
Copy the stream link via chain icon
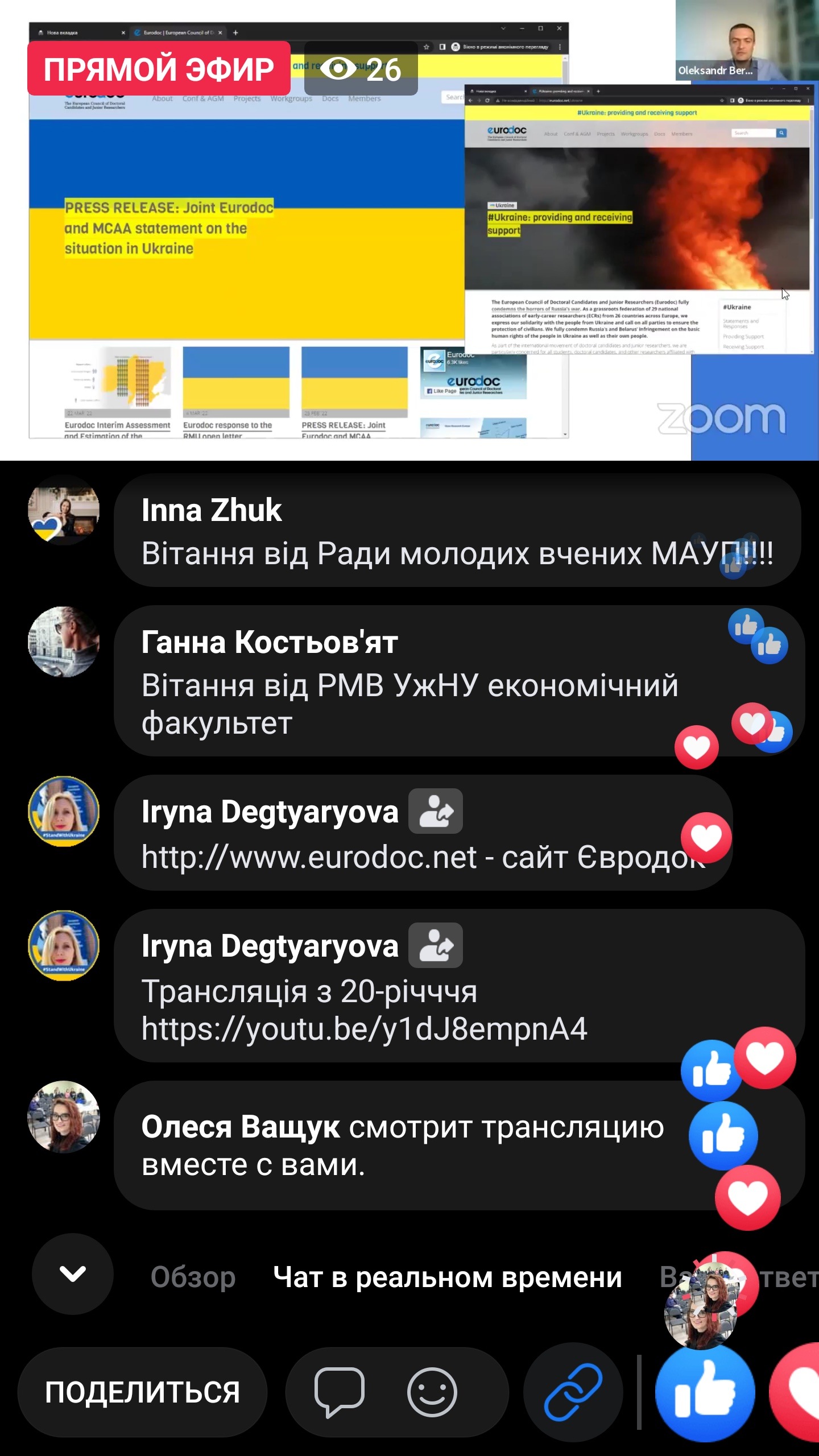click(573, 1392)
